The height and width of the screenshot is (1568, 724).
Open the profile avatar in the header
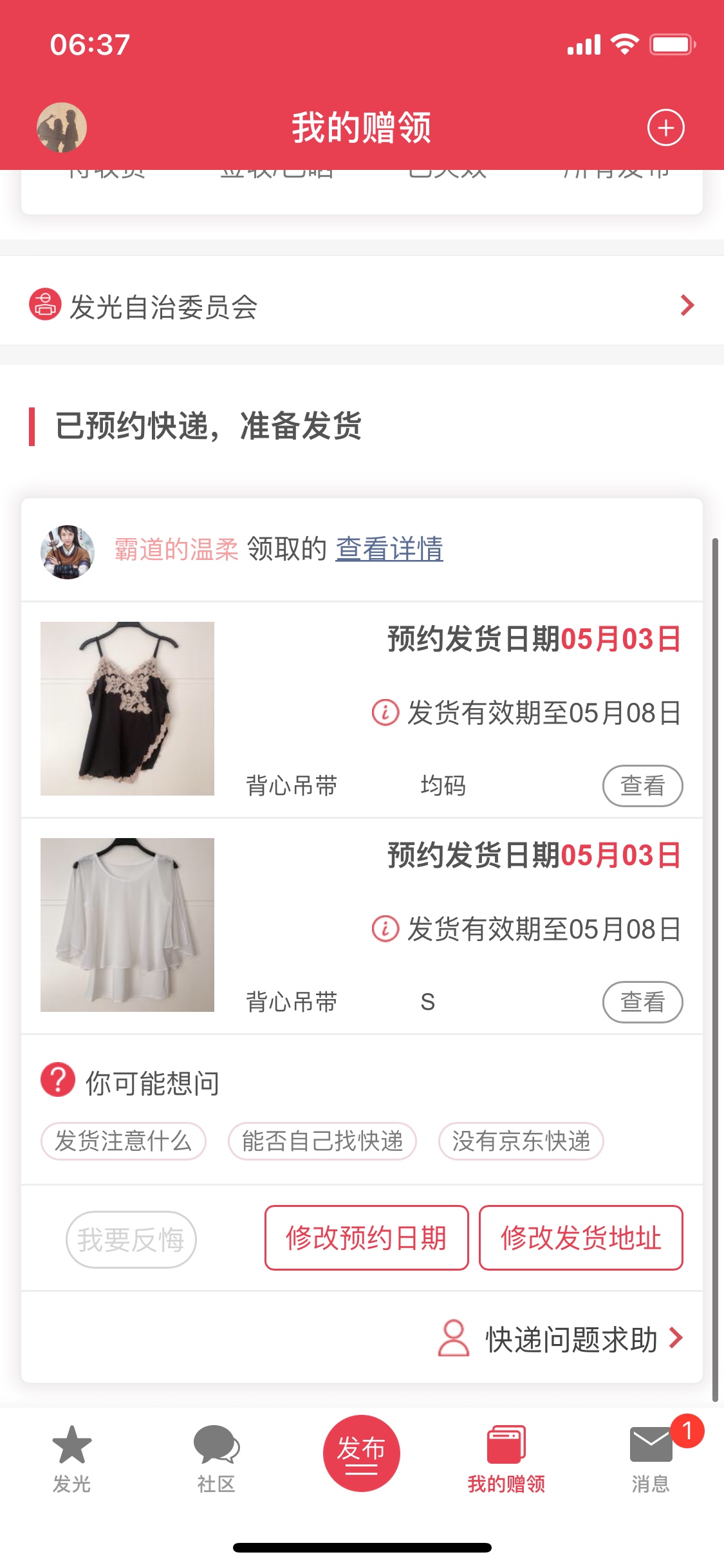pyautogui.click(x=62, y=127)
